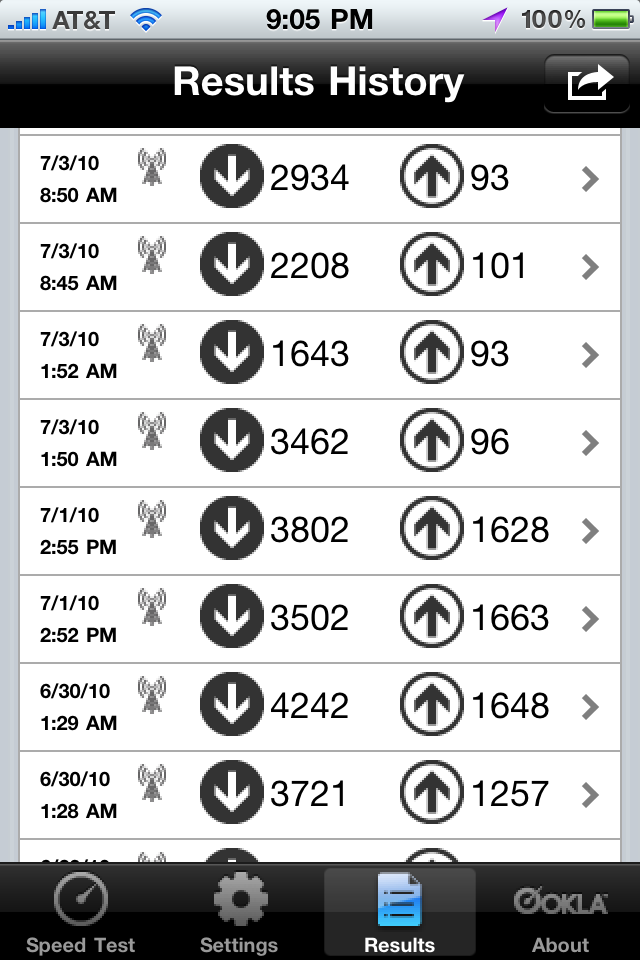Open the 7/3/10 8:45 AM result
Screen dimensions: 640x960
[320, 267]
